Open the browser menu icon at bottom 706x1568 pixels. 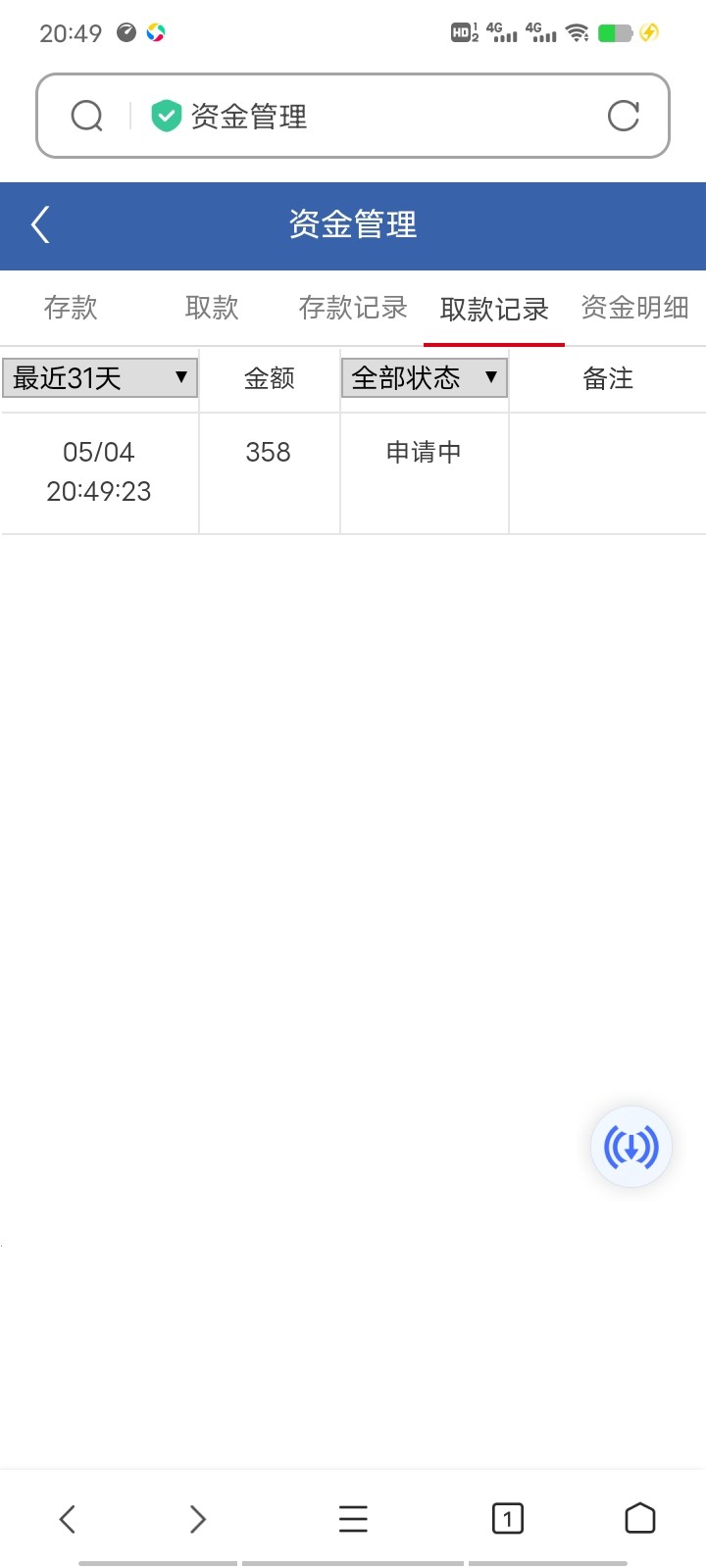(352, 1518)
